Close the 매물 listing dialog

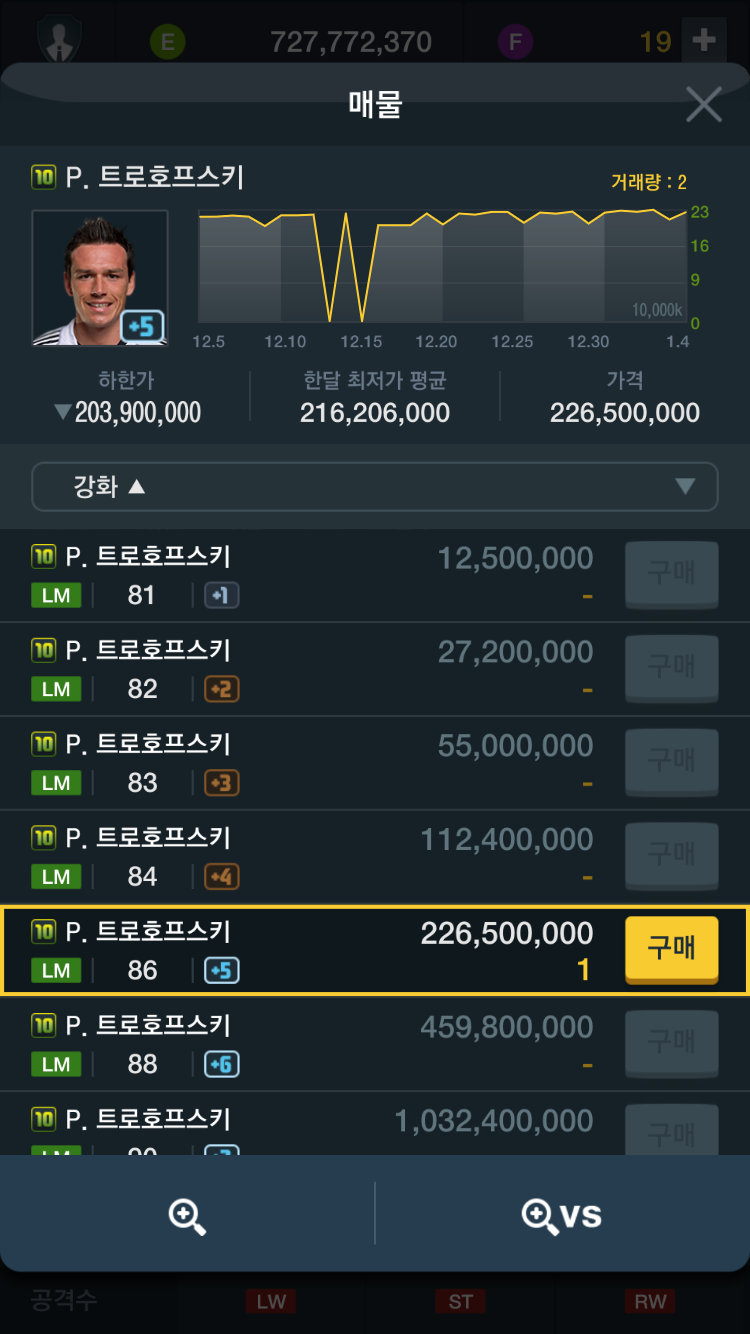coord(703,104)
